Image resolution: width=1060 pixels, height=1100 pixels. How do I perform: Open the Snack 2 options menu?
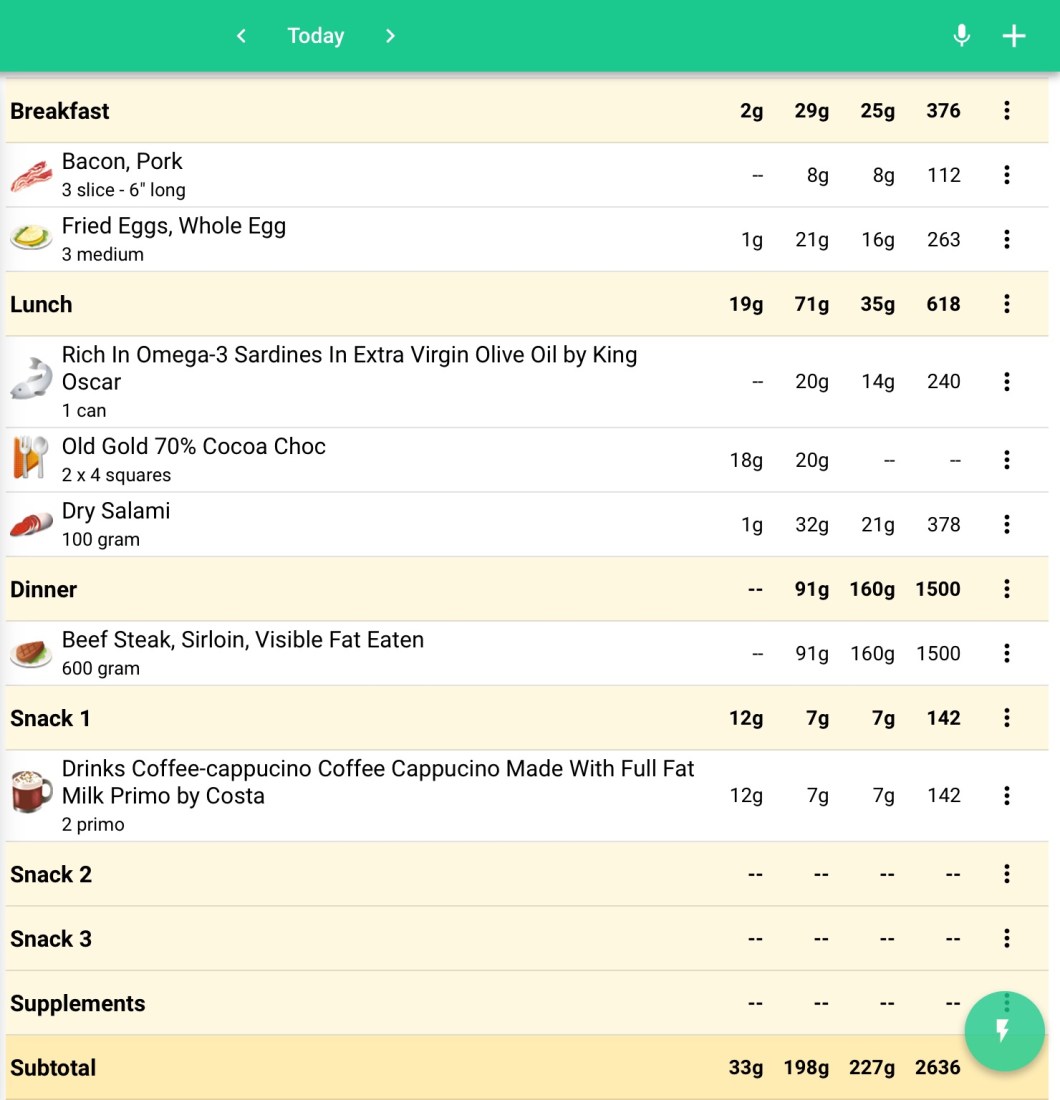(1006, 874)
